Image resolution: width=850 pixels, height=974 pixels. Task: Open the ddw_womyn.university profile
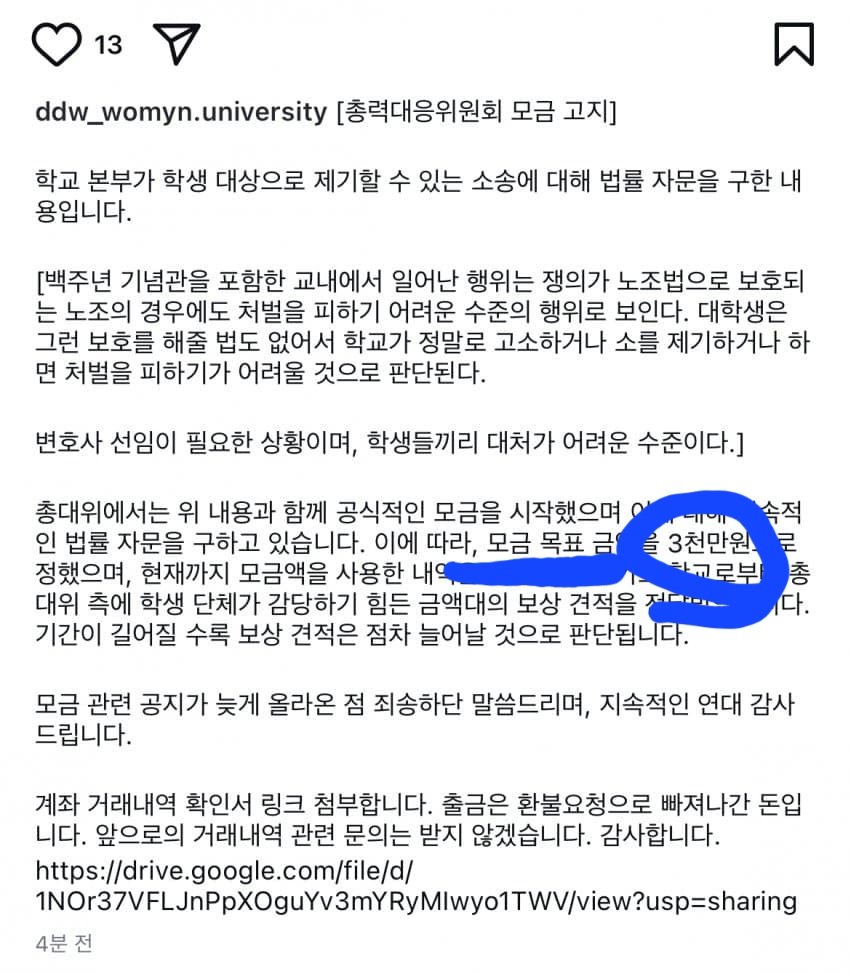180,112
